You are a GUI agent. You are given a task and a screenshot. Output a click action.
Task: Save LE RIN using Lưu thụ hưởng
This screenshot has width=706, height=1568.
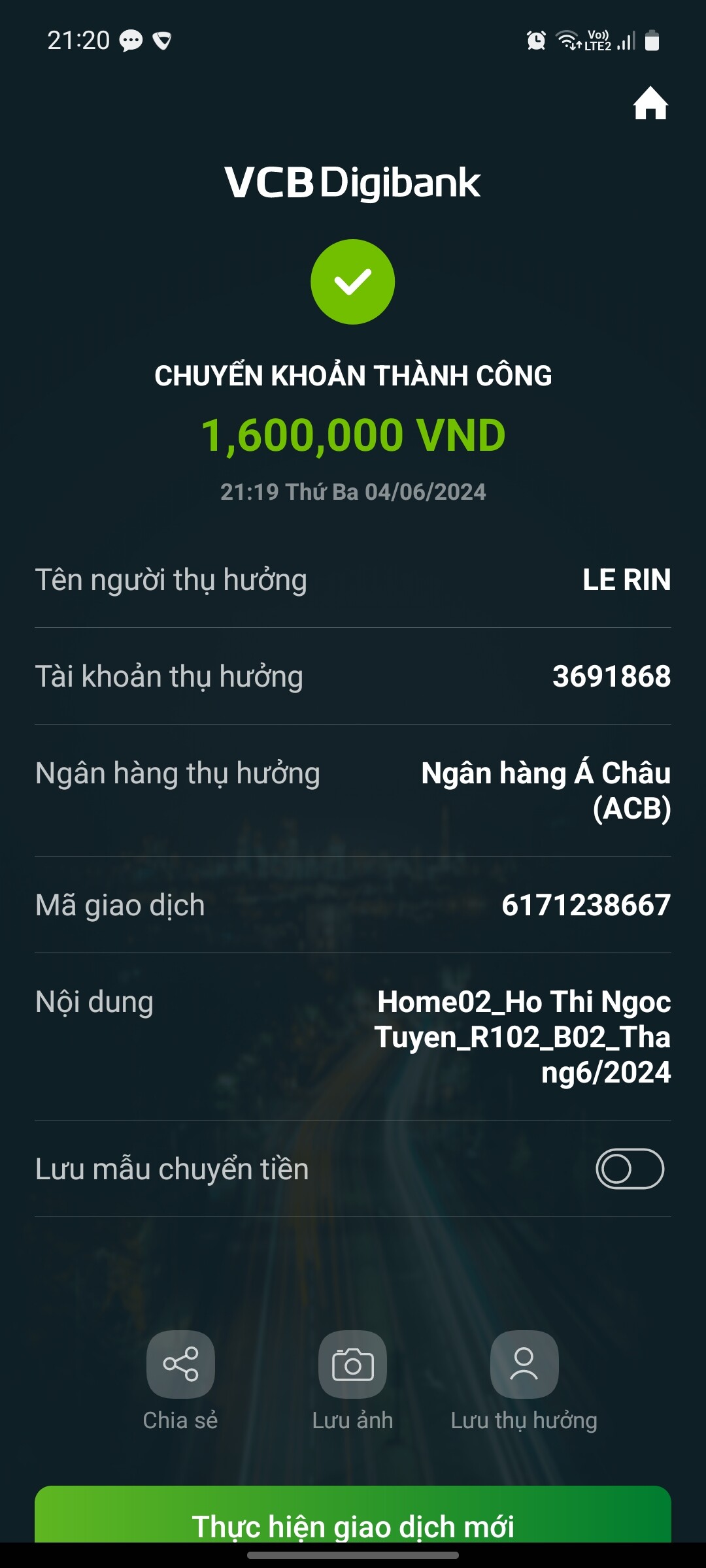pos(524,1364)
